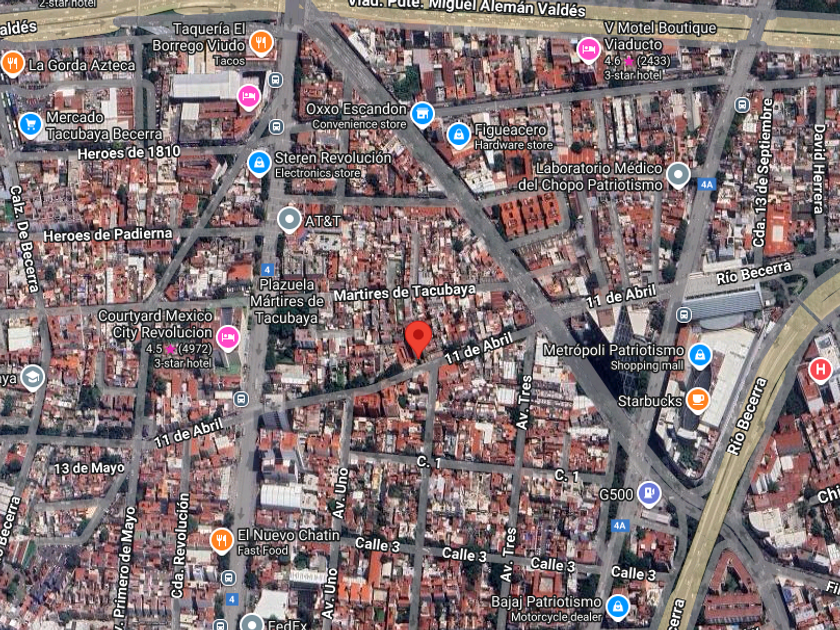Viewport: 840px width, 630px height.
Task: Select El Nuevo Chatin fast food pin
Action: click(x=221, y=540)
